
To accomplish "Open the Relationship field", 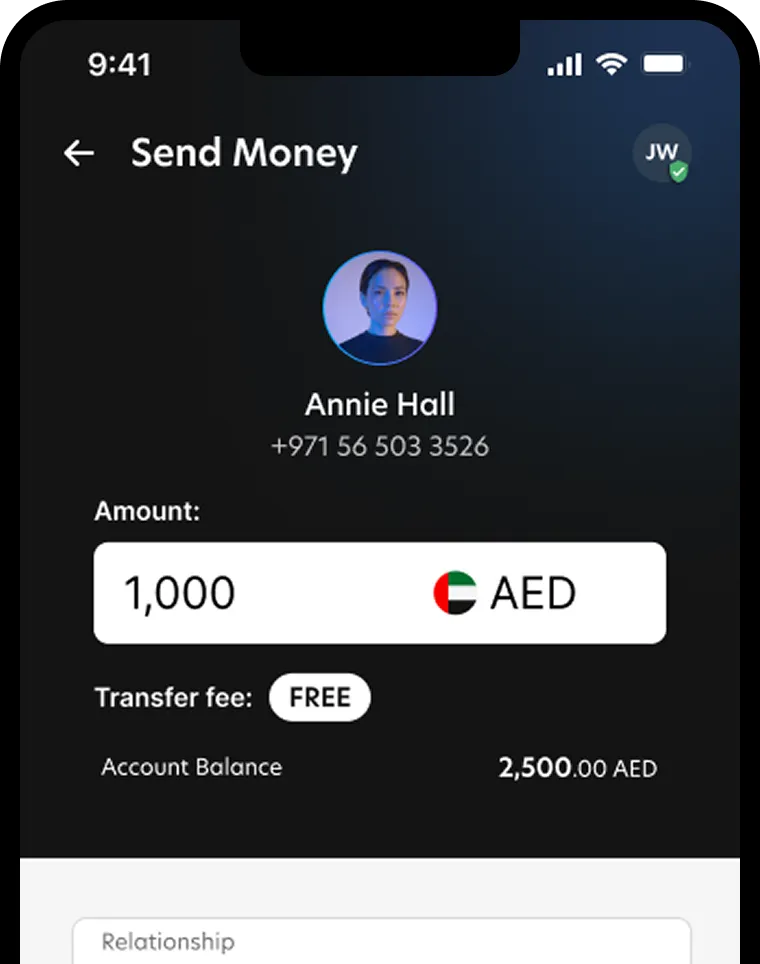I will [380, 943].
